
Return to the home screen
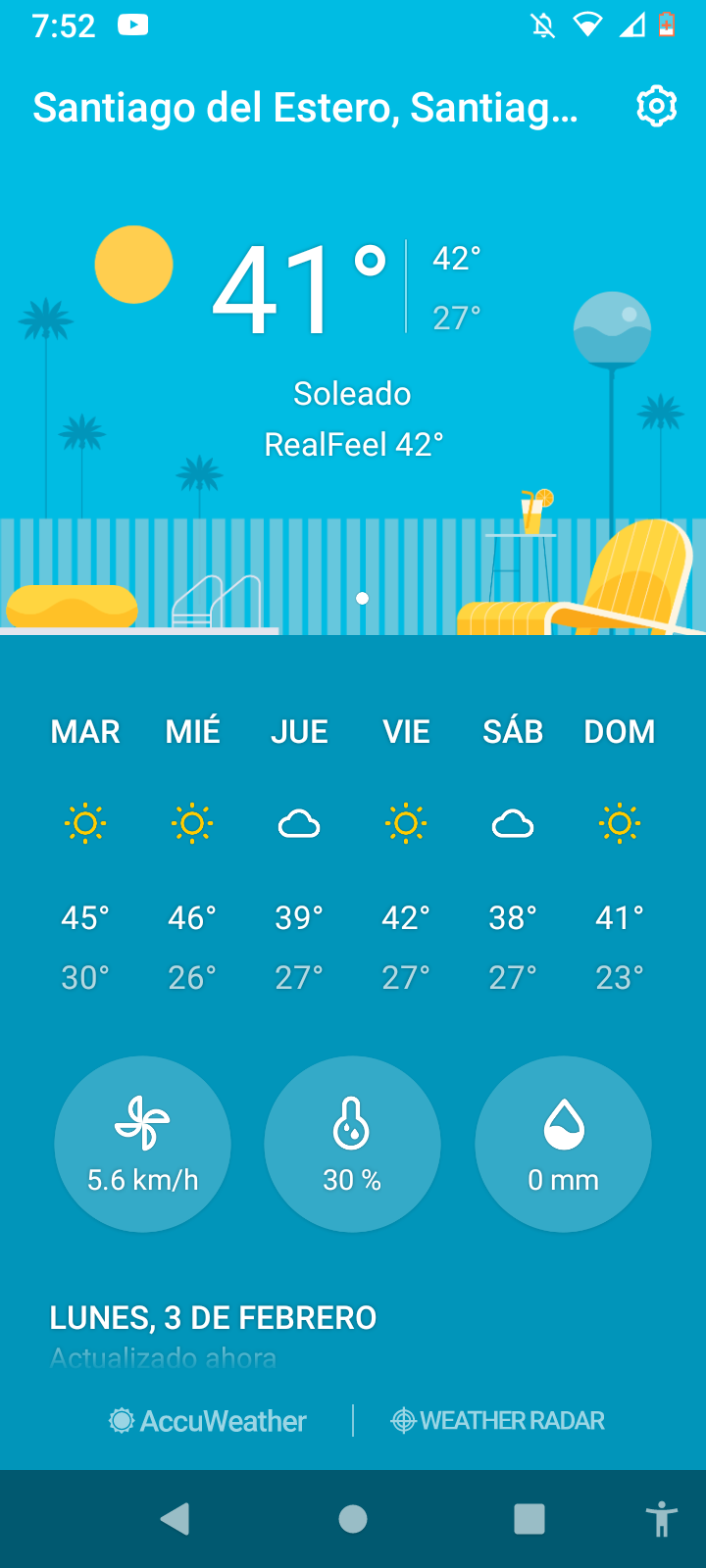point(353,1519)
